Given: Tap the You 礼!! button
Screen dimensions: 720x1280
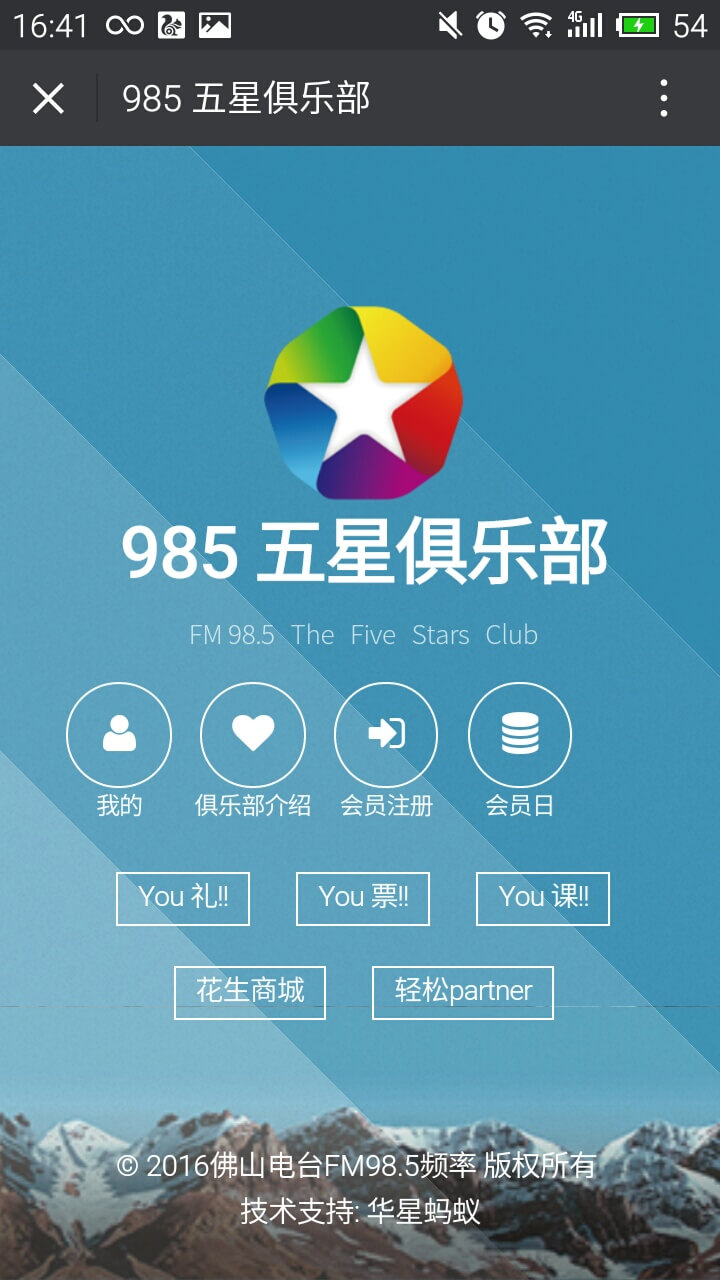Looking at the screenshot, I should tap(183, 898).
